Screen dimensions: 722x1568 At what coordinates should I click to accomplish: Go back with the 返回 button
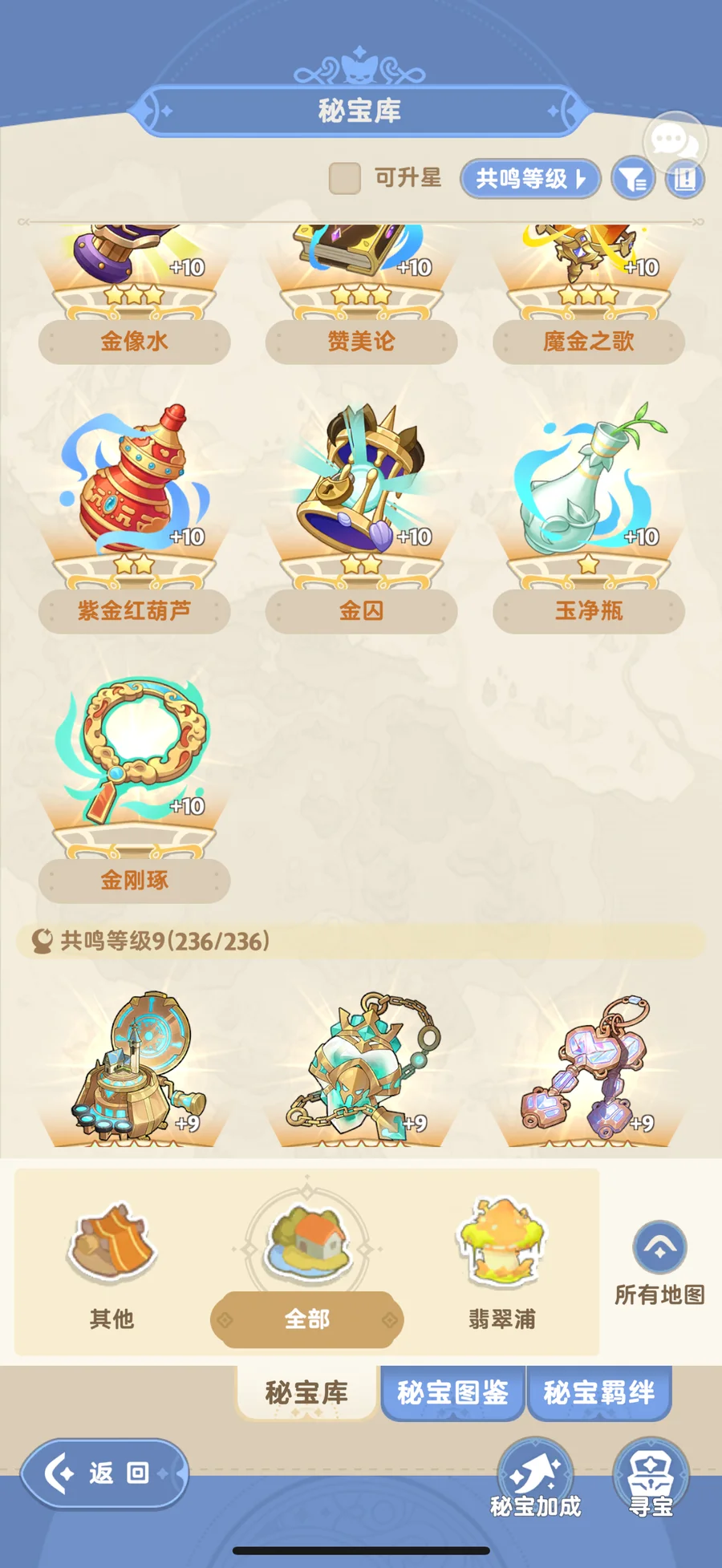(x=104, y=1473)
